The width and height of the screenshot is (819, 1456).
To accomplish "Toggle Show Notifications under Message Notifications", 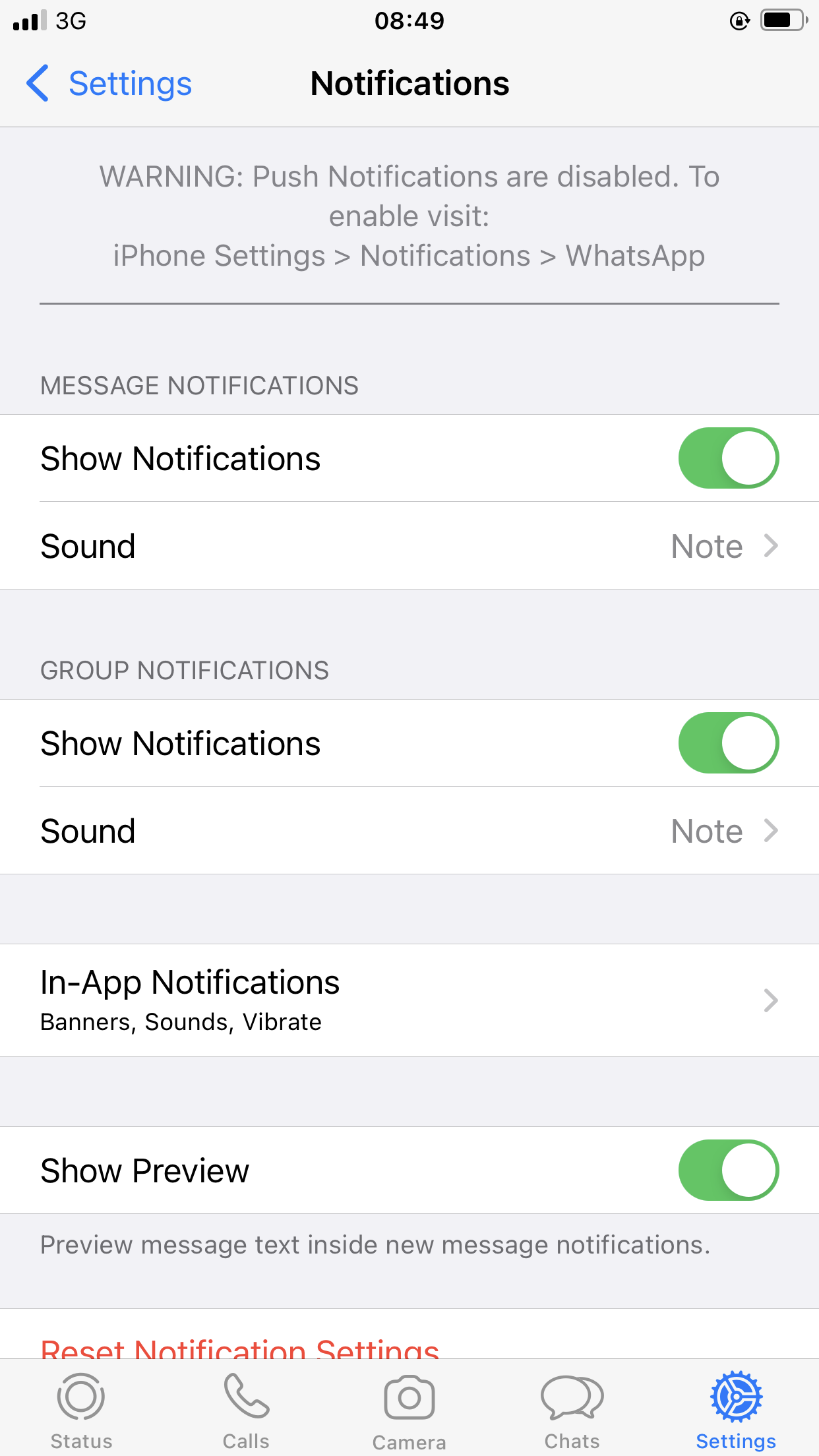I will pos(728,458).
